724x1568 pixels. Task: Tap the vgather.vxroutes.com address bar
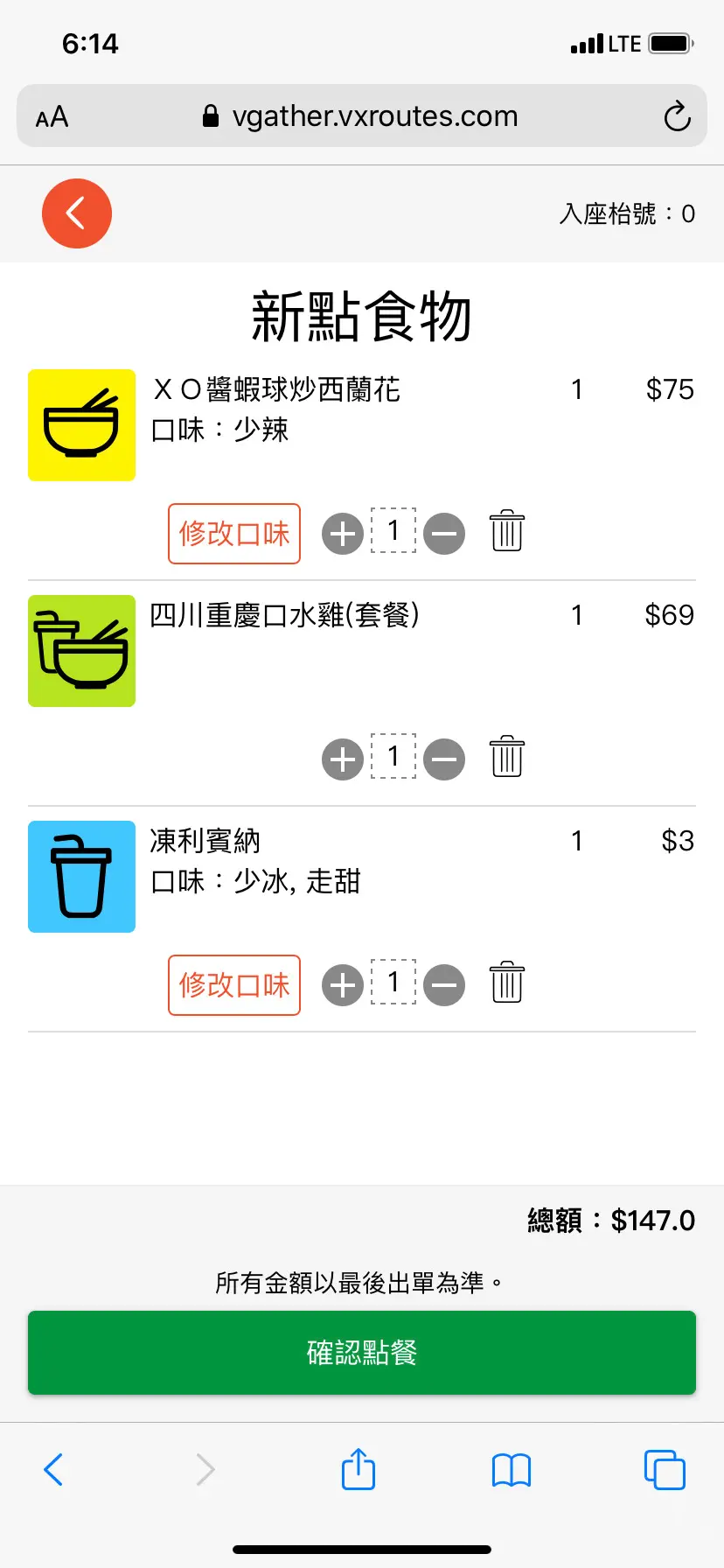click(362, 115)
